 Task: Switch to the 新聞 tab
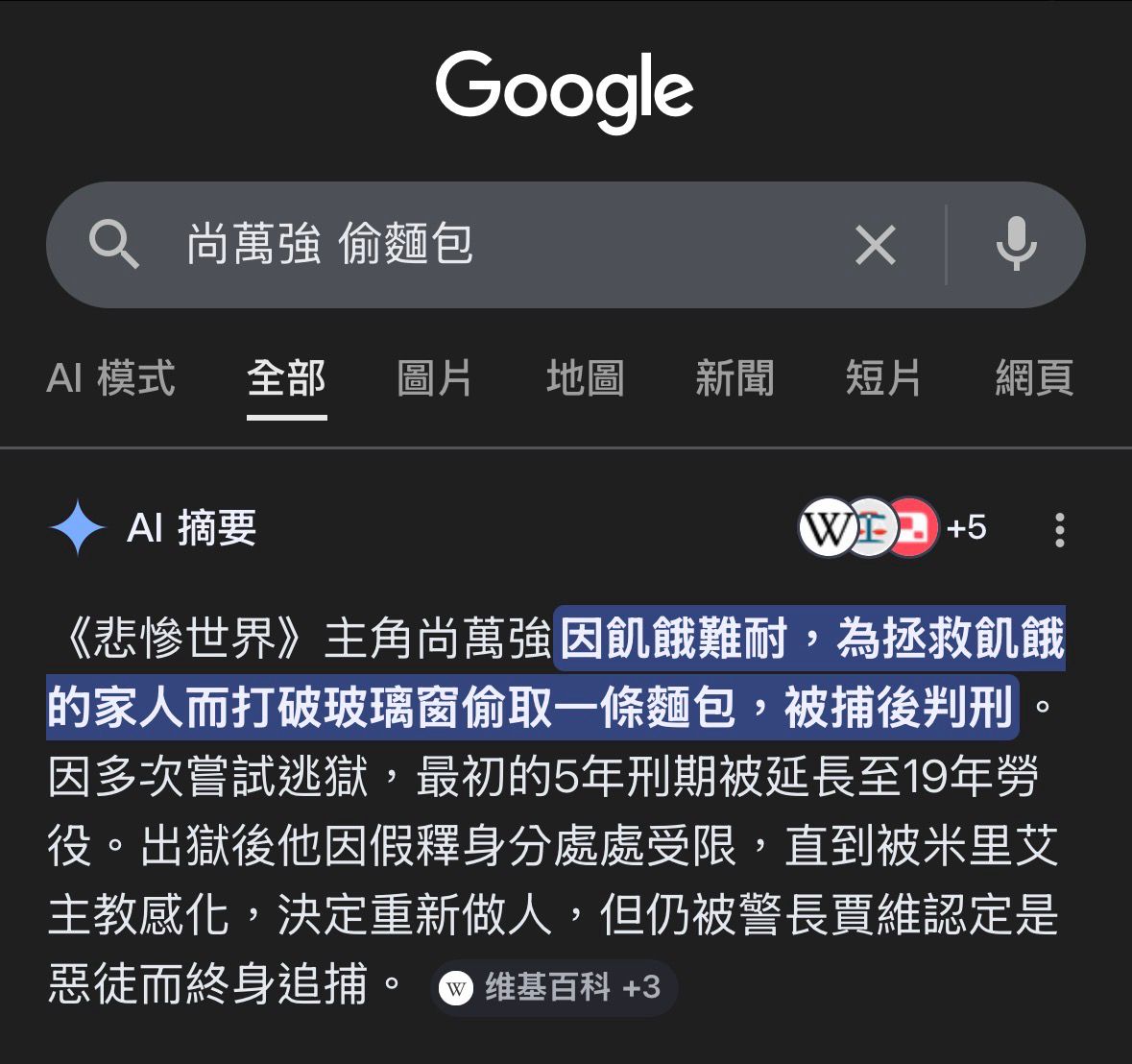[x=735, y=378]
